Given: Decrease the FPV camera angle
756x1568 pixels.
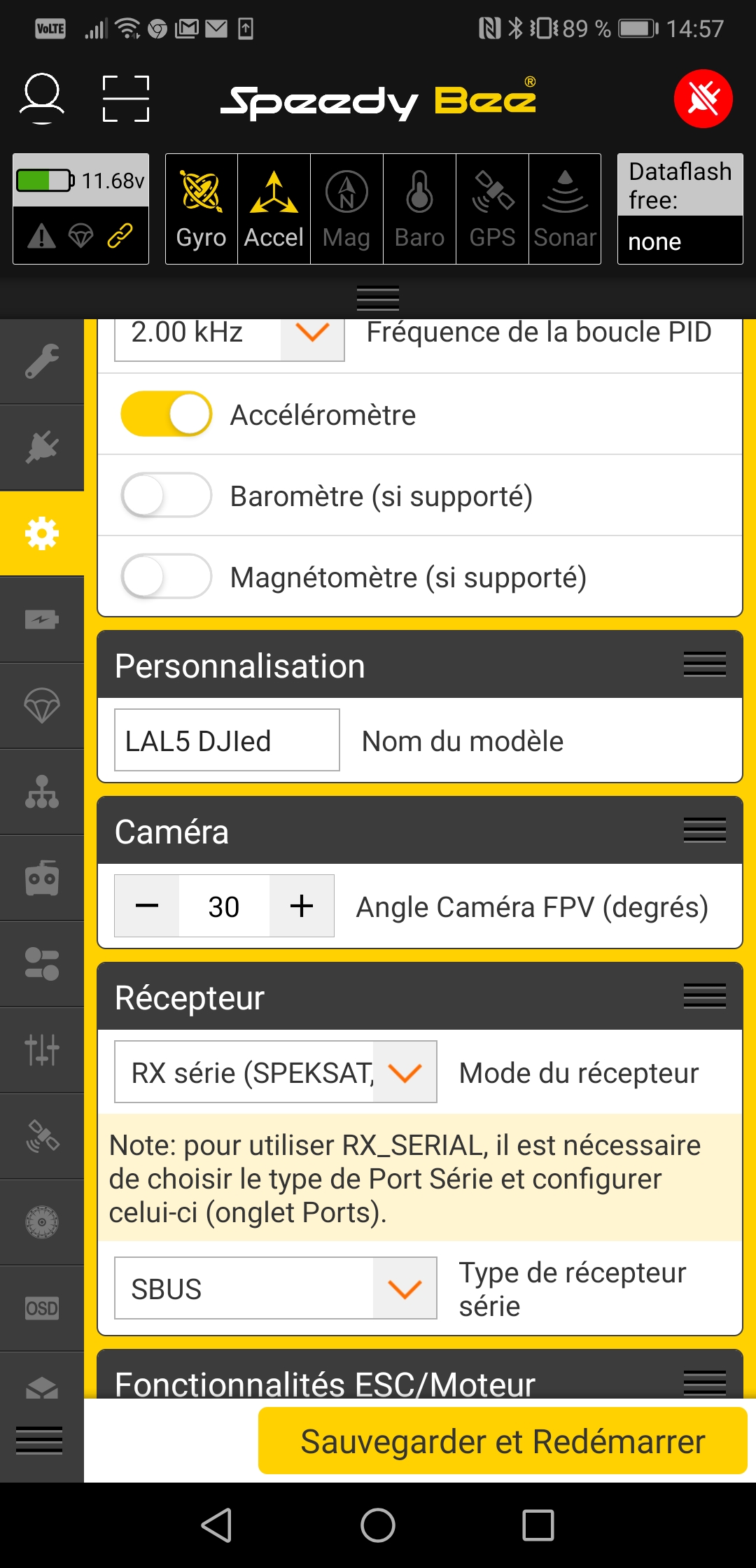Looking at the screenshot, I should pos(147,906).
